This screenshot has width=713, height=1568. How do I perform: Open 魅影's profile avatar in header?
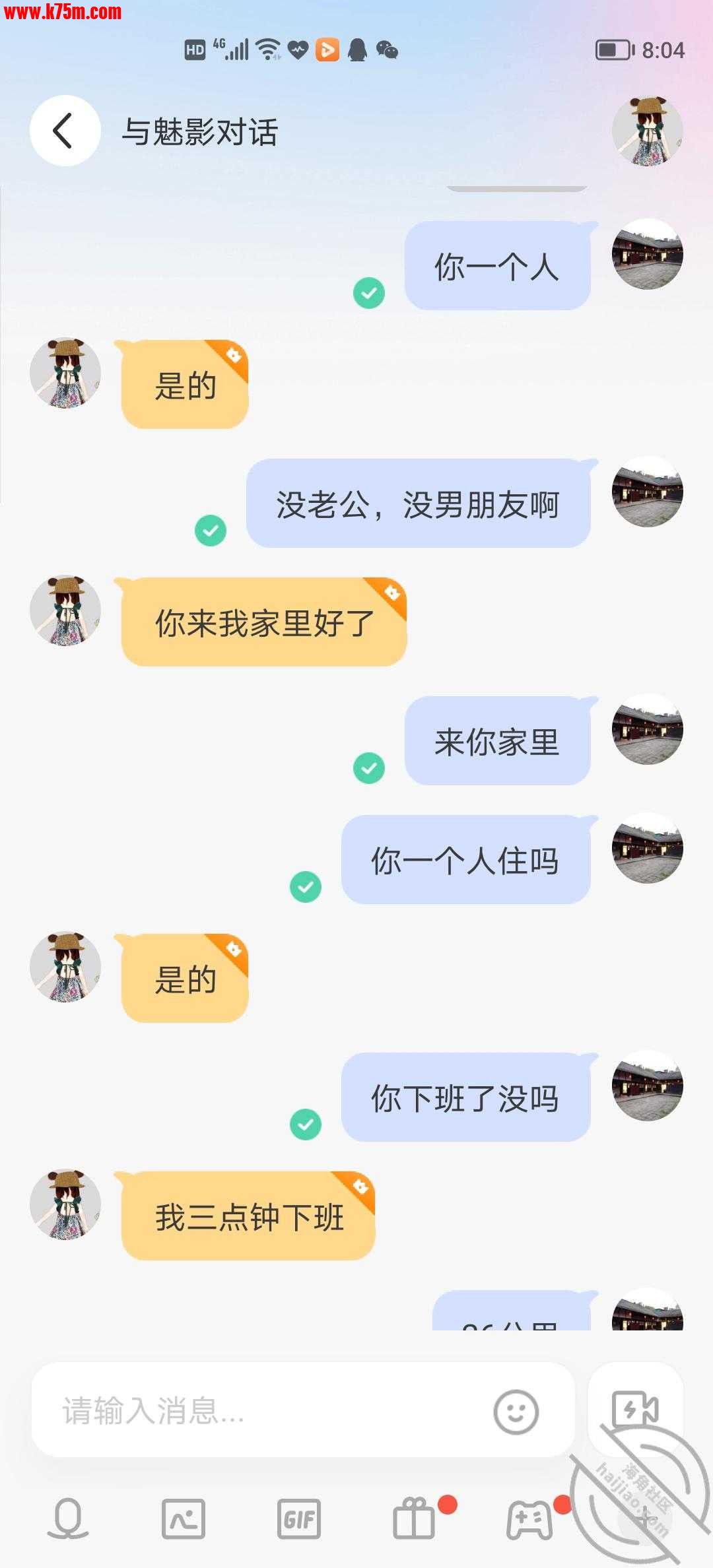point(647,131)
